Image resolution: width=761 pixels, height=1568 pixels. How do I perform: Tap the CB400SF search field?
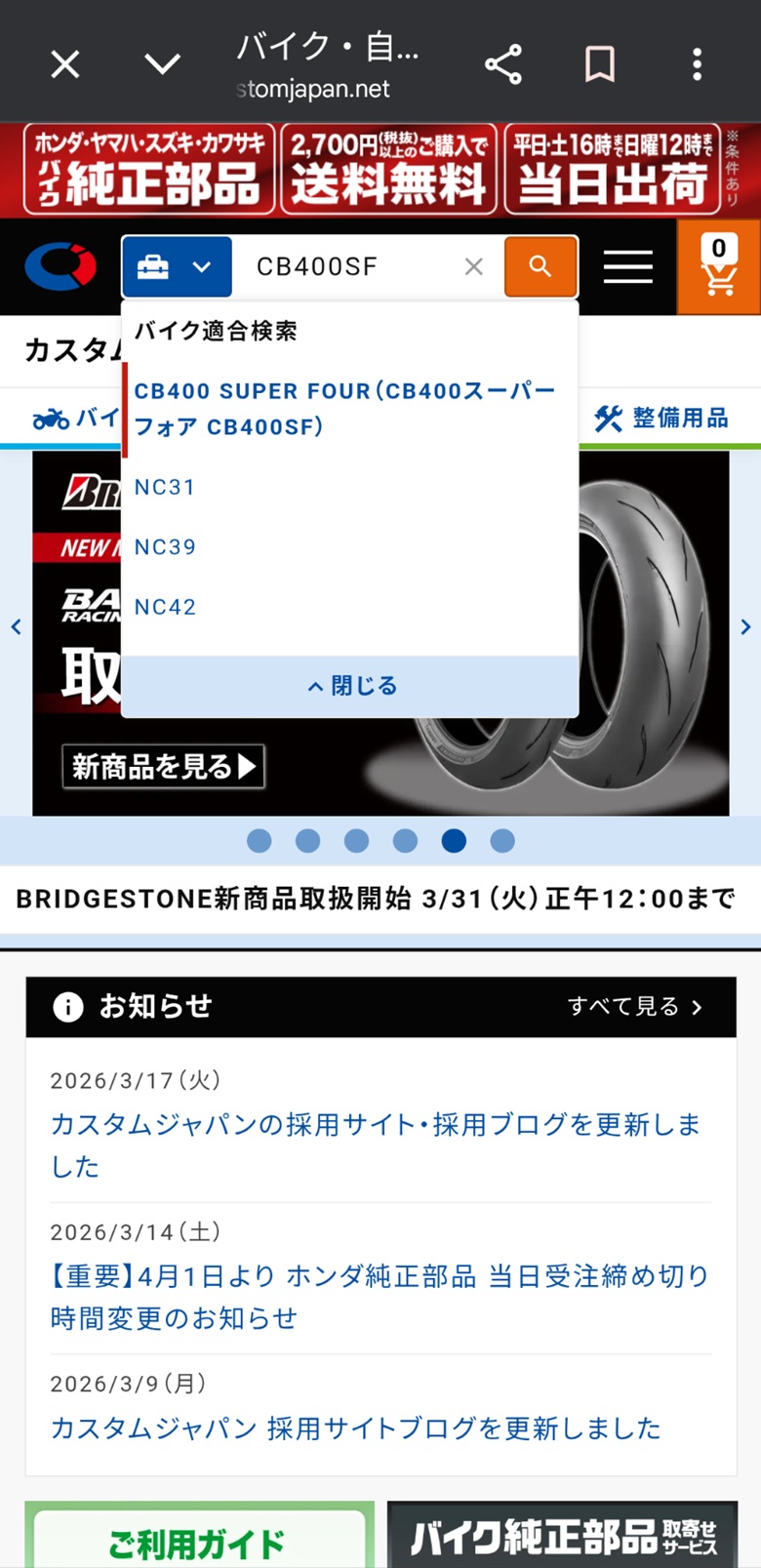(x=351, y=266)
